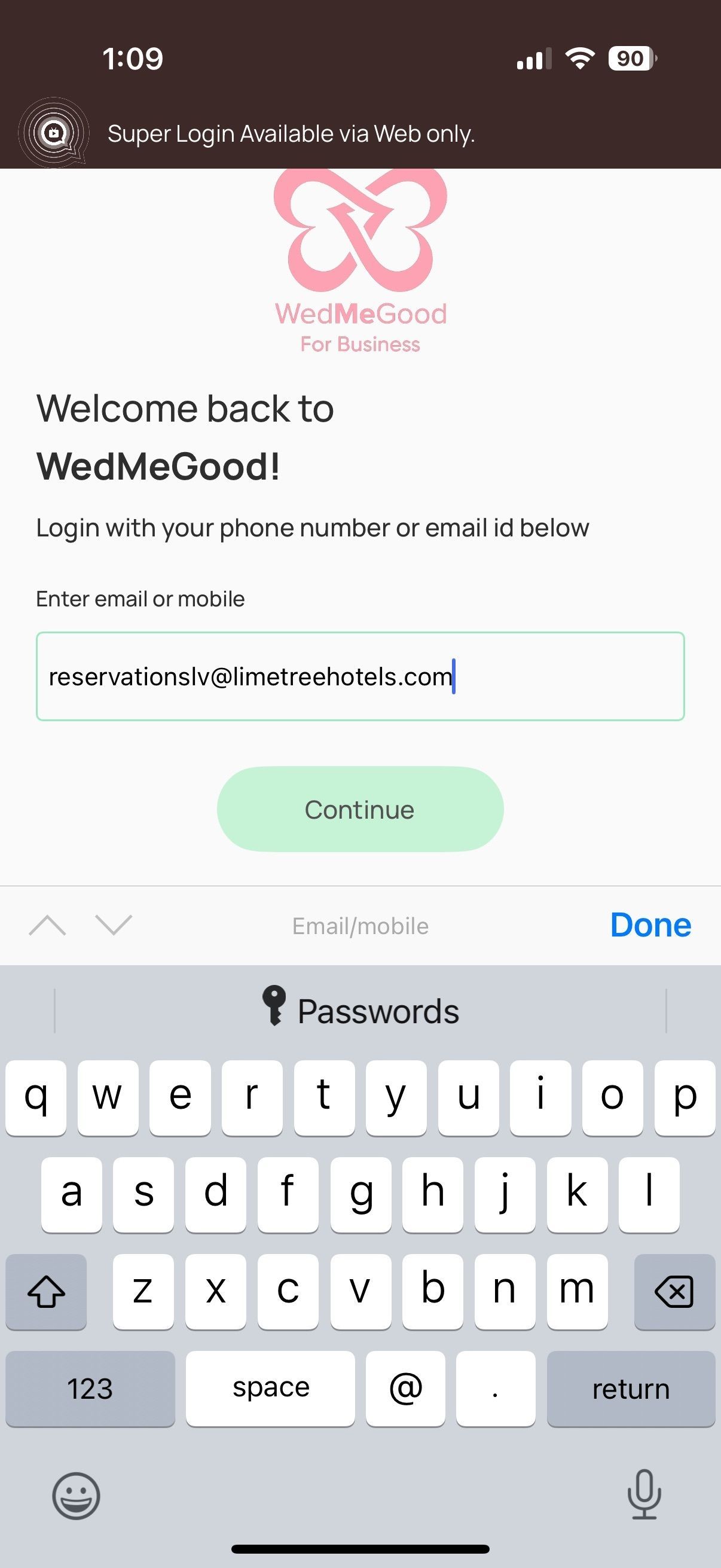Viewport: 721px width, 1568px height.
Task: Tap the Continue button
Action: 359,809
